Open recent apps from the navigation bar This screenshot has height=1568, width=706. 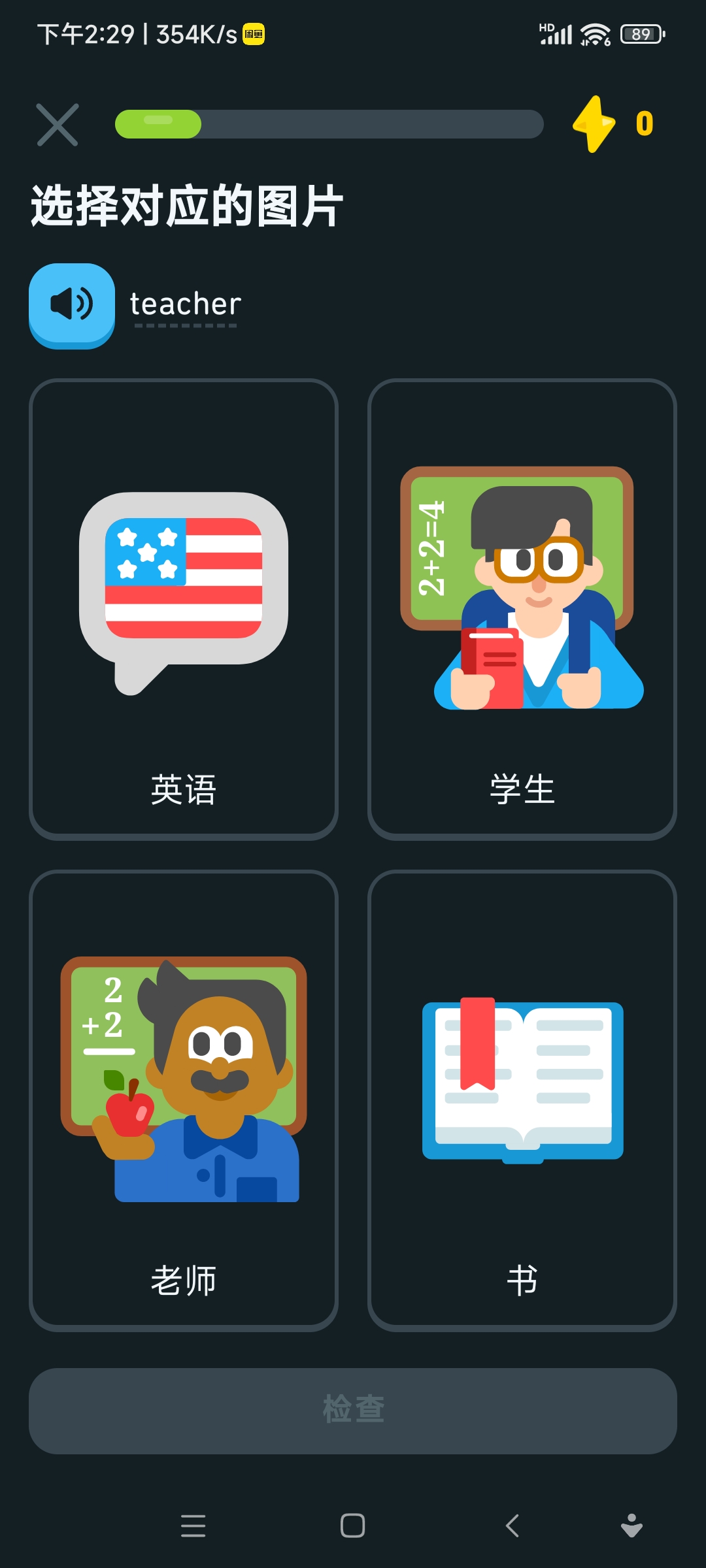(x=193, y=1526)
